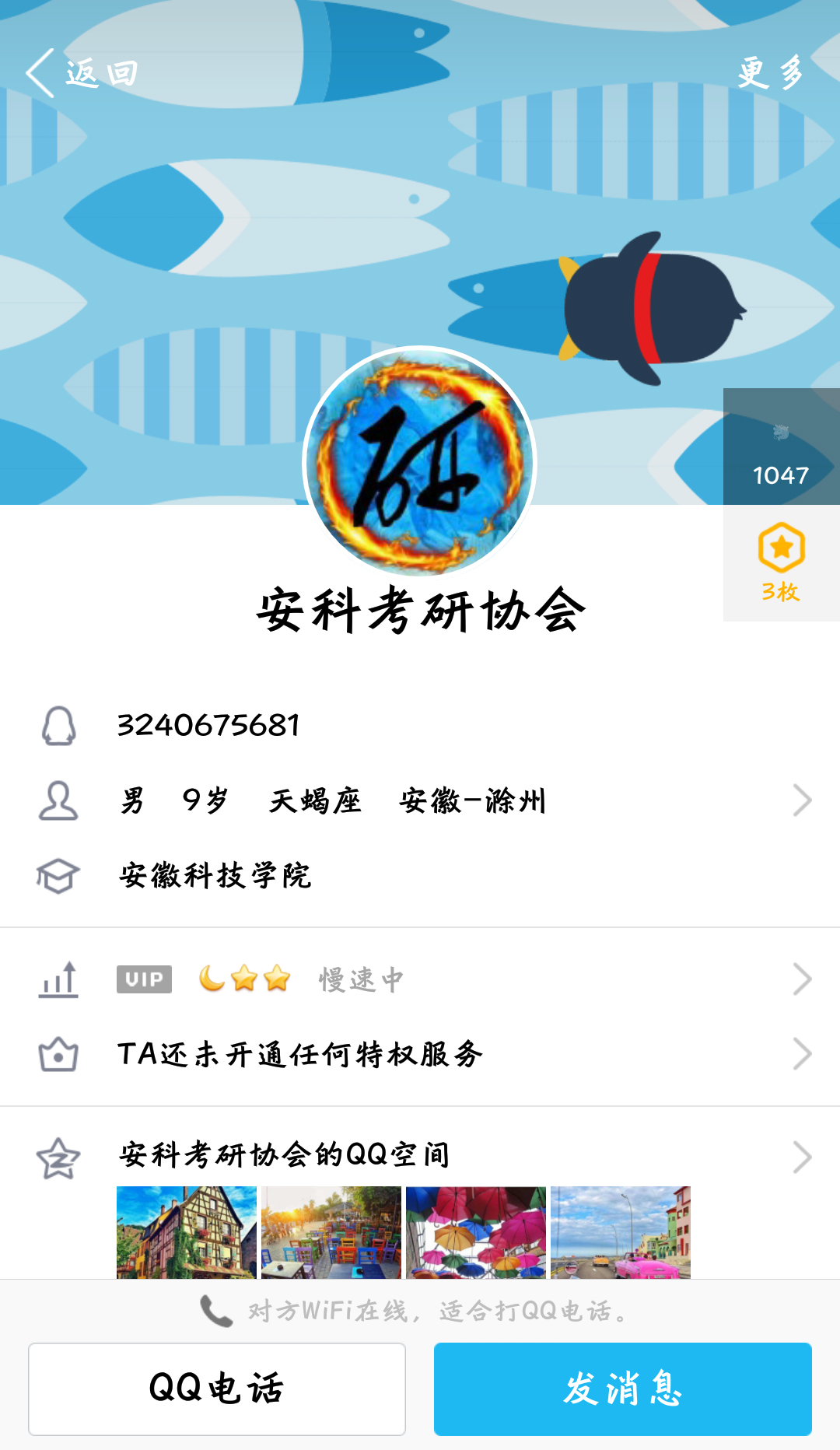Viewport: 840px width, 1450px height.
Task: View the 3枚 medals badge
Action: (781, 563)
